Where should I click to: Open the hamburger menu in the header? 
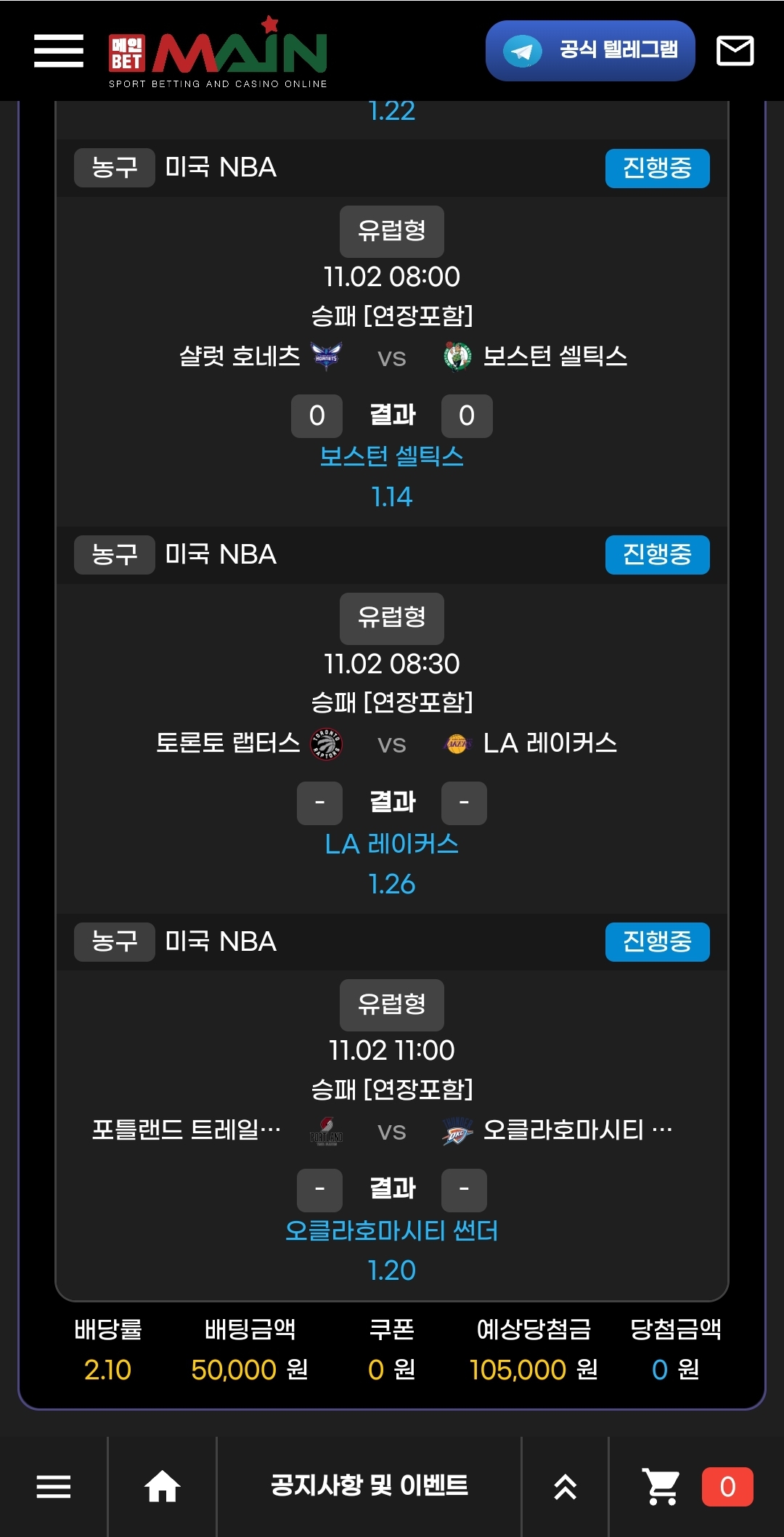pyautogui.click(x=59, y=51)
